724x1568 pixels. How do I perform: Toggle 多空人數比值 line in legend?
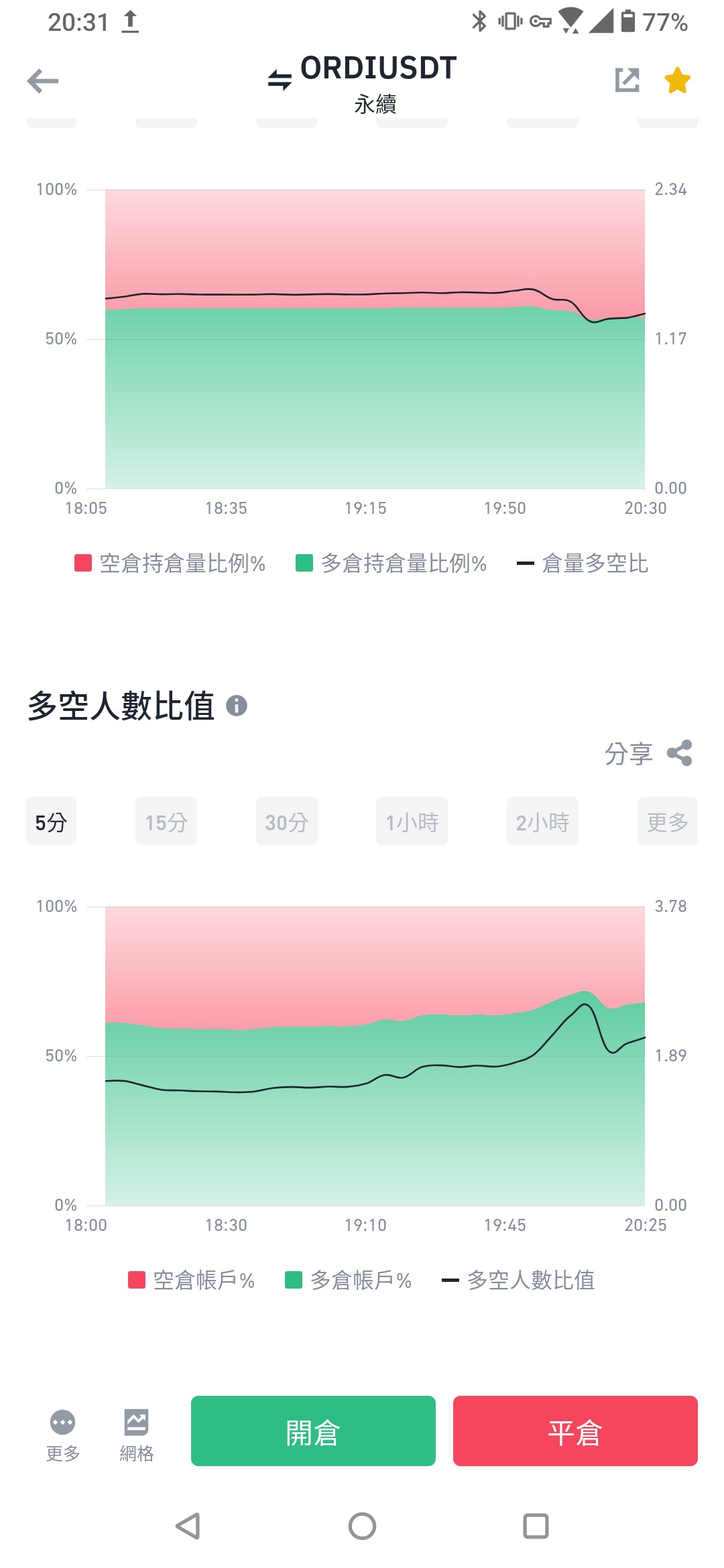coord(518,1280)
